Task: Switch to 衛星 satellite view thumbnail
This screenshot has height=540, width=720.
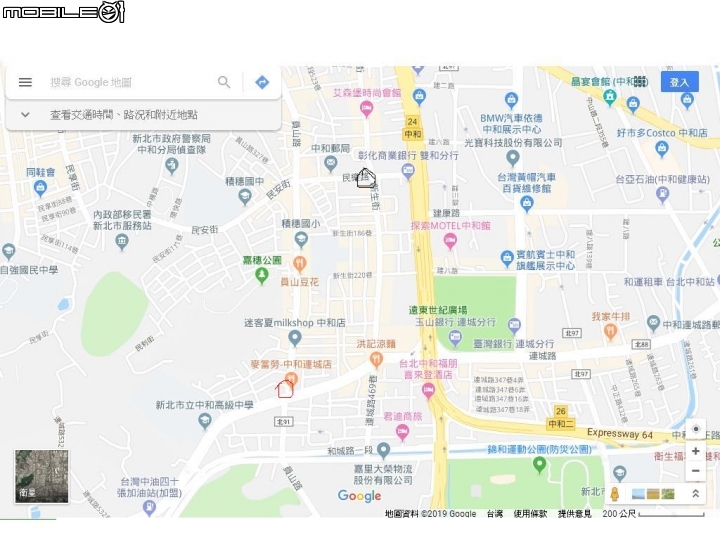Action: (42, 475)
